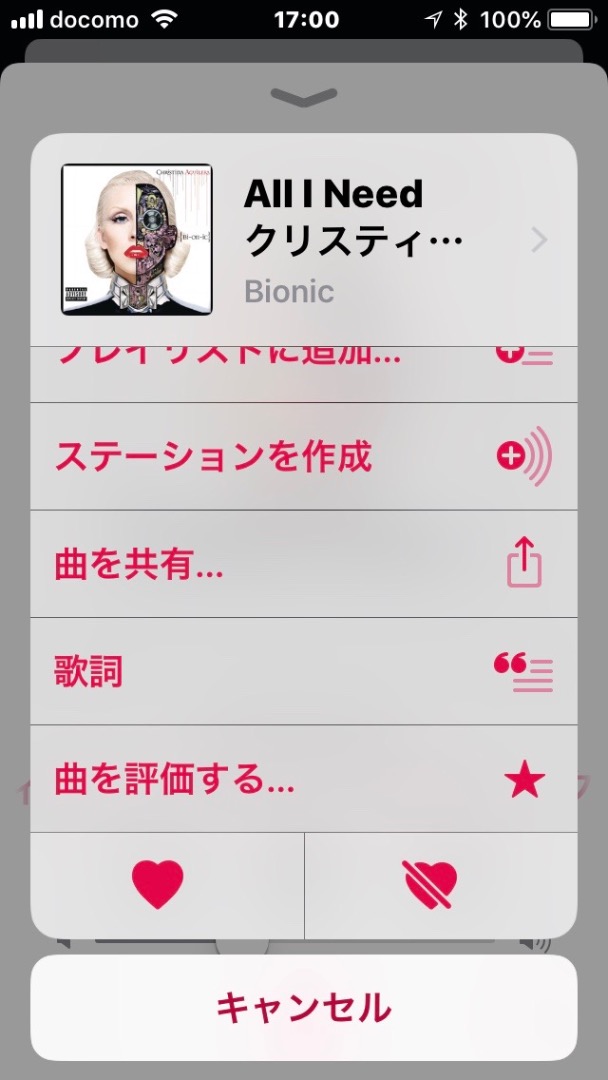Select 曲を評価する to rate song
The width and height of the screenshot is (608, 1080).
(304, 779)
